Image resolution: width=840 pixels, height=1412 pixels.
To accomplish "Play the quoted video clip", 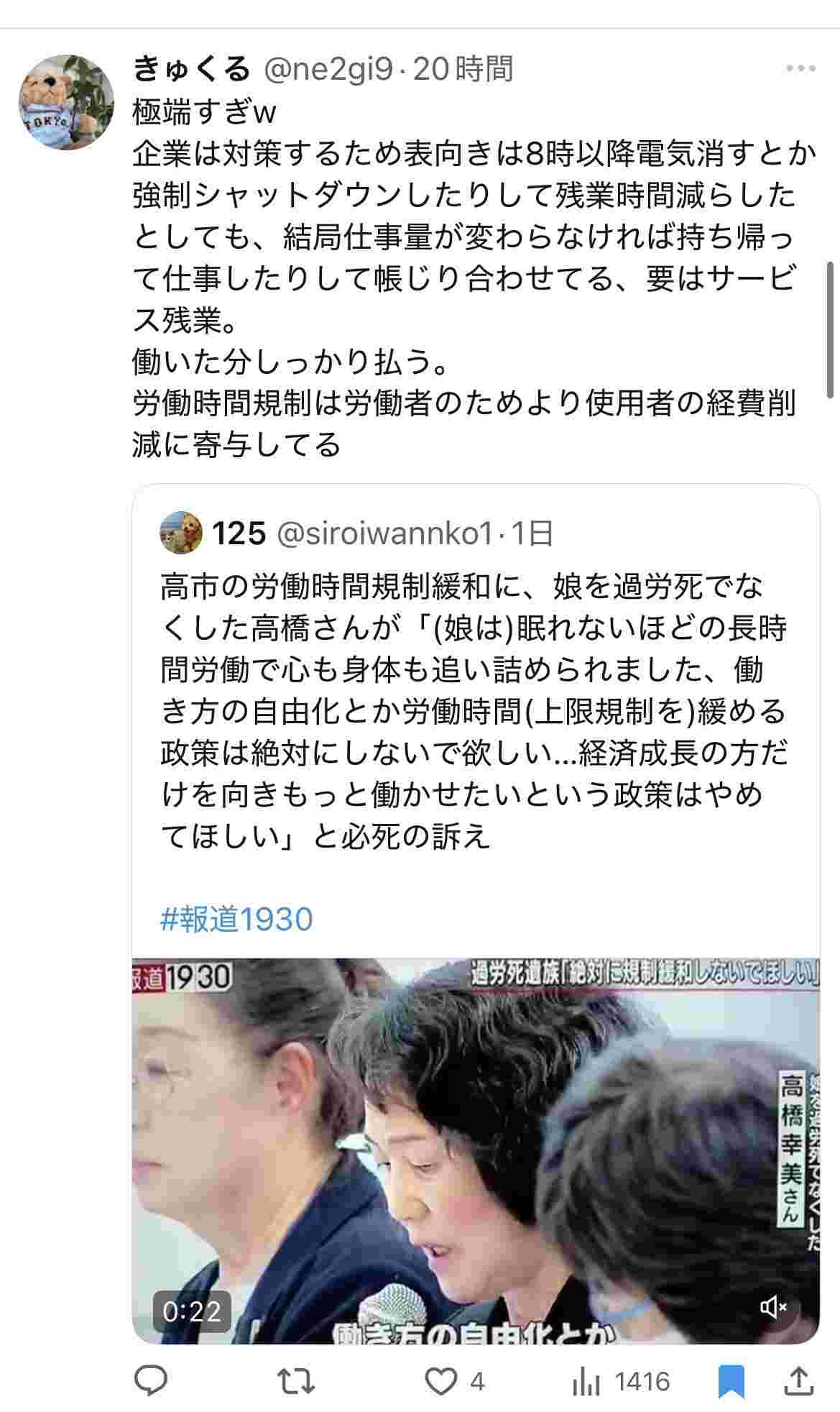I will pos(476,1150).
